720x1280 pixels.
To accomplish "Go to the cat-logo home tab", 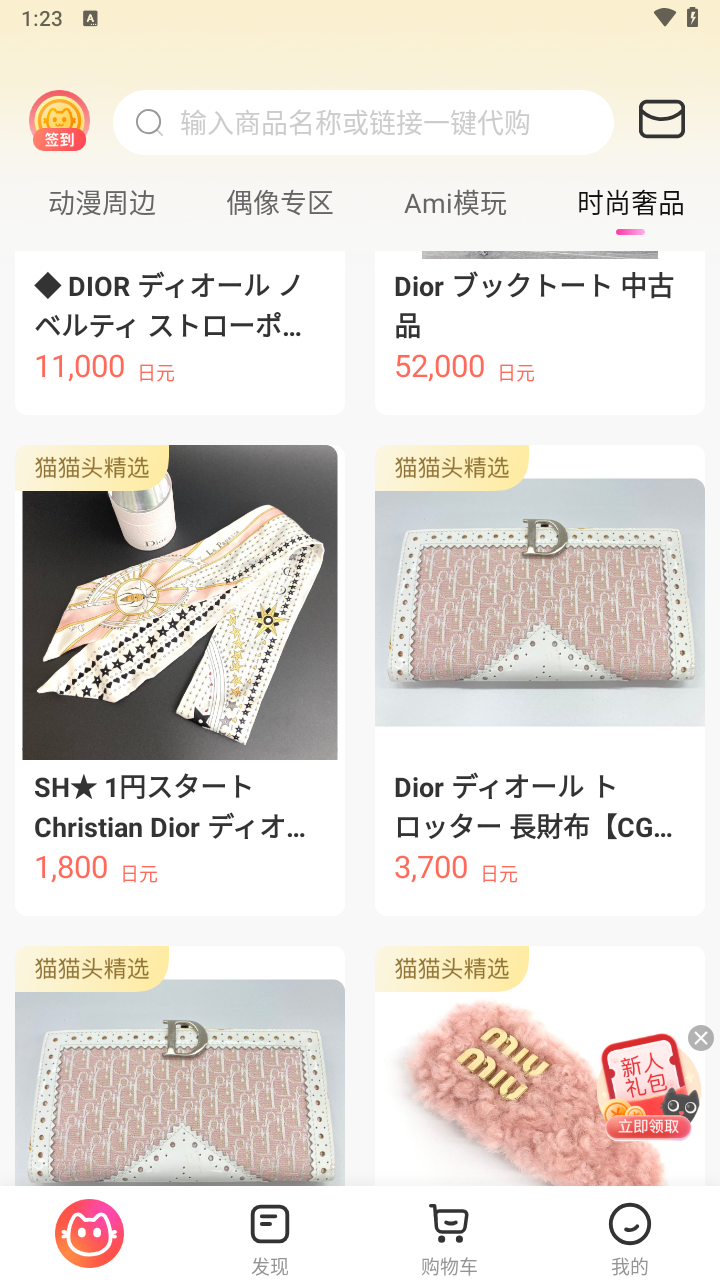I will tap(90, 1233).
